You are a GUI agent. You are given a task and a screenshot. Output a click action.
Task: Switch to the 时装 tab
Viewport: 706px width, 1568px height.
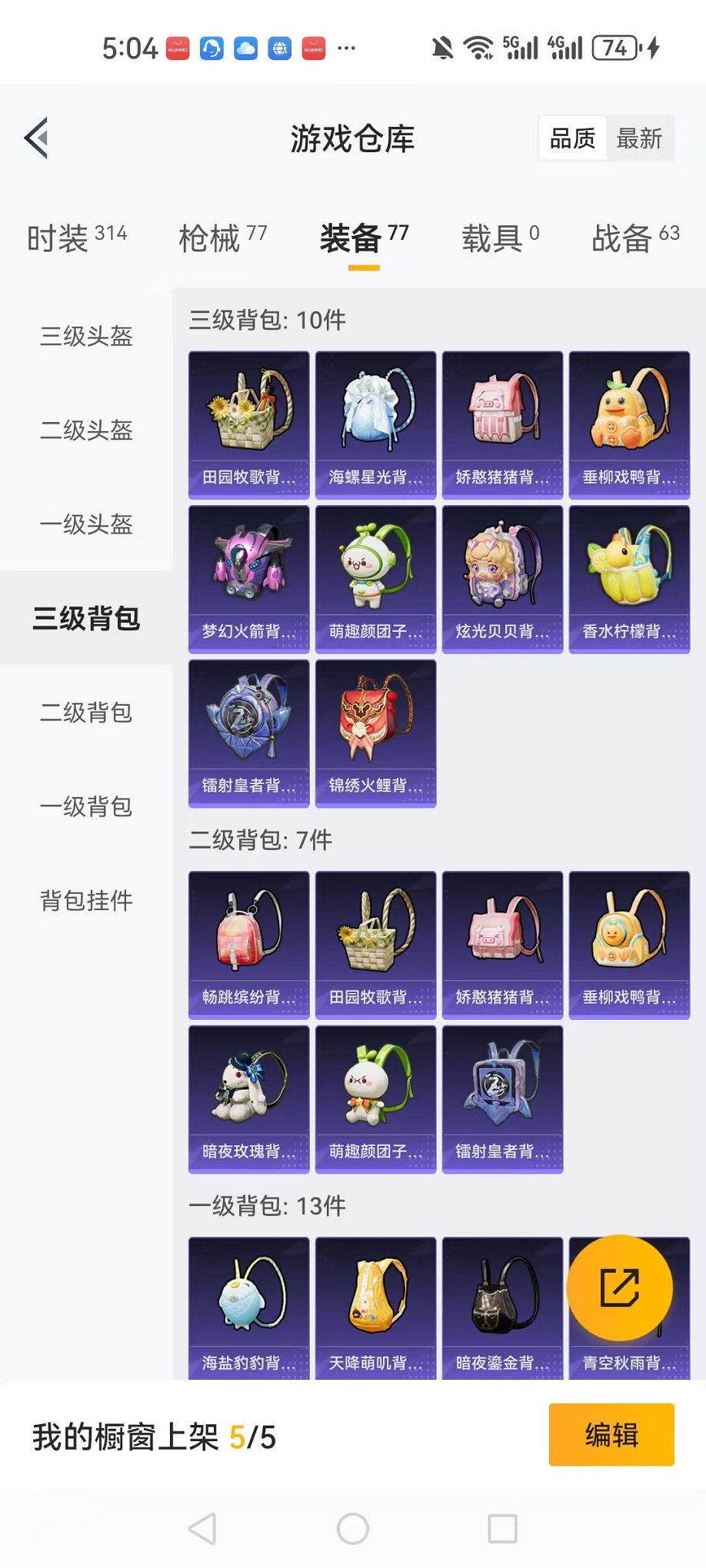(x=77, y=238)
